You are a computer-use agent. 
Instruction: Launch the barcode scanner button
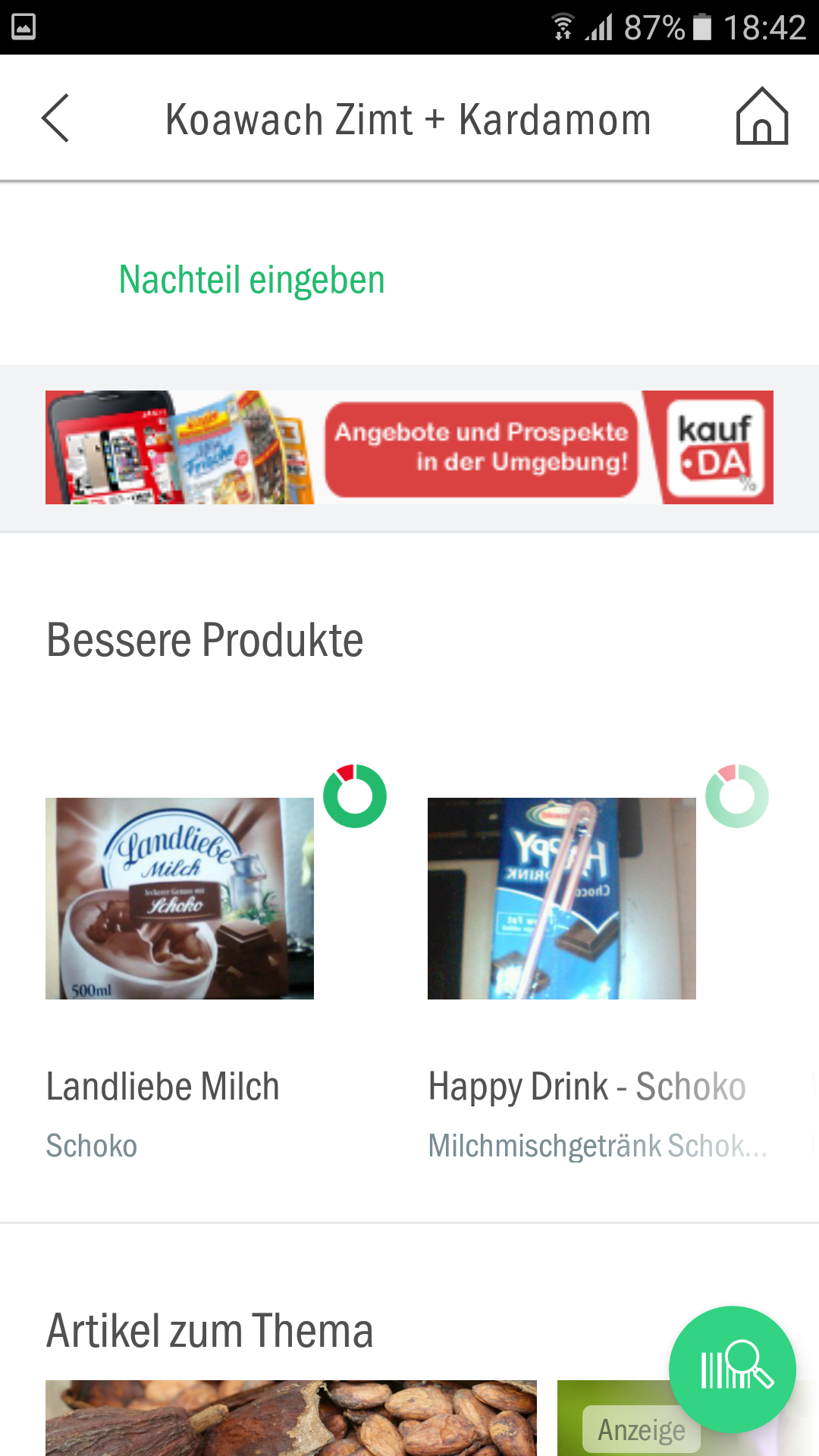pos(733,1370)
